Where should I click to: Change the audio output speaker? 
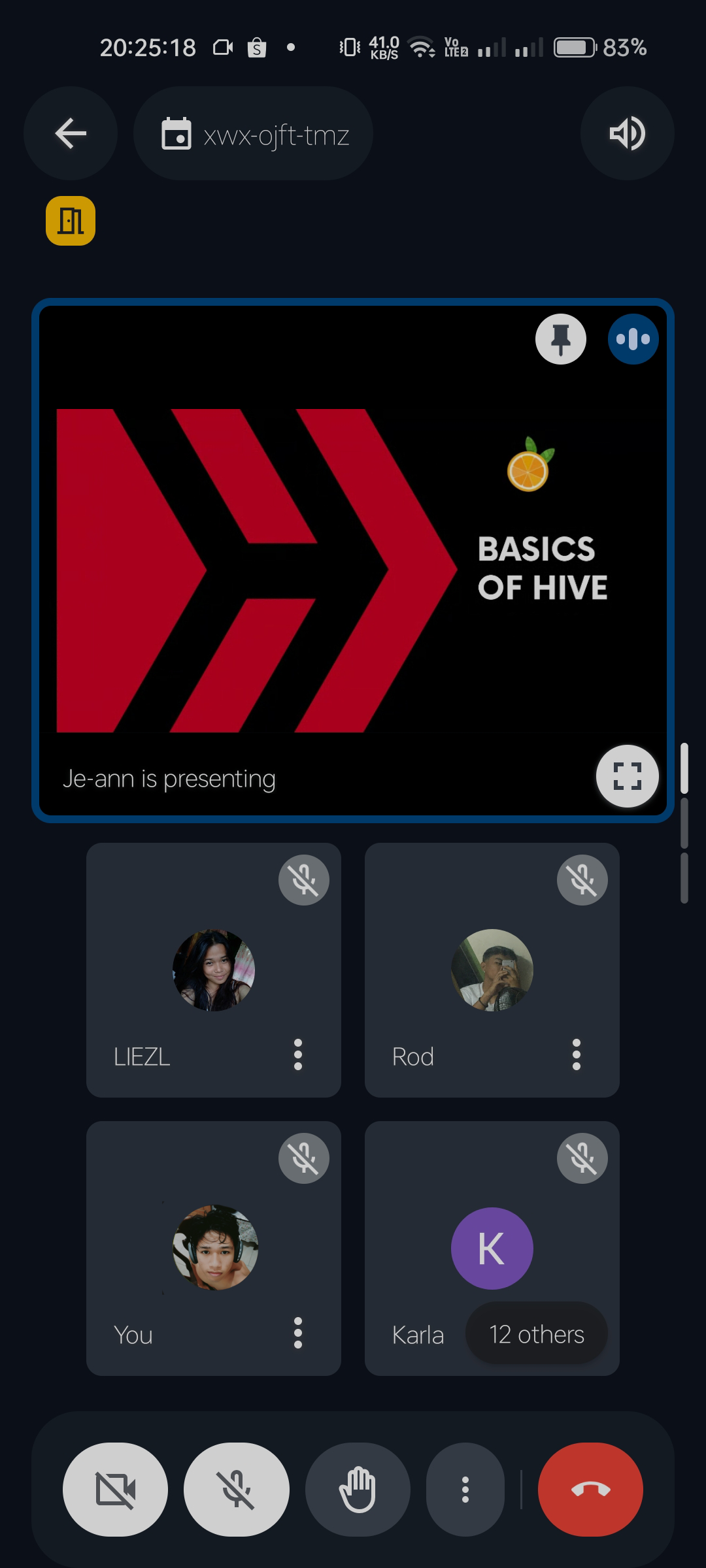tap(627, 134)
